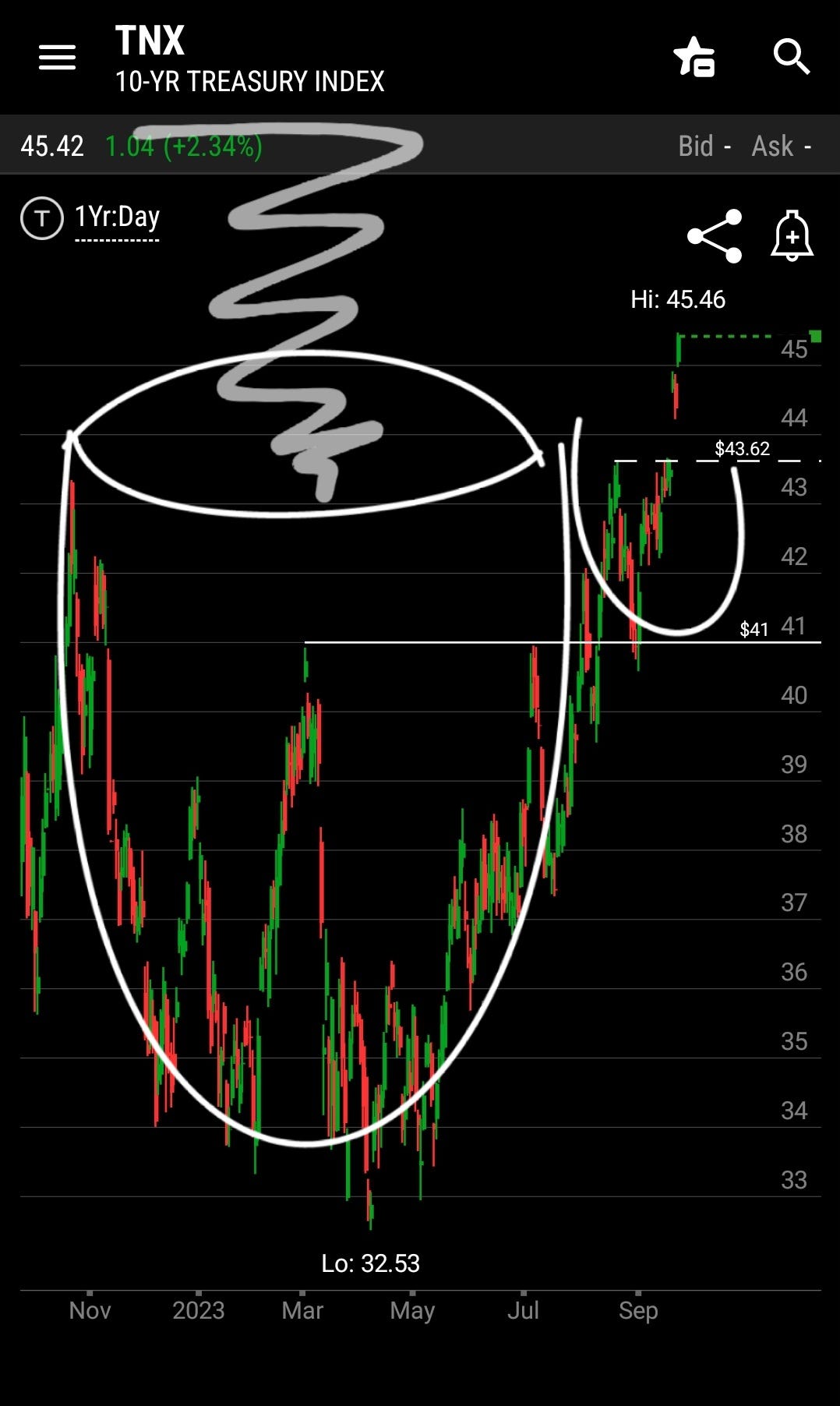Open the hamburger menu
The width and height of the screenshot is (840, 1406).
tap(57, 57)
